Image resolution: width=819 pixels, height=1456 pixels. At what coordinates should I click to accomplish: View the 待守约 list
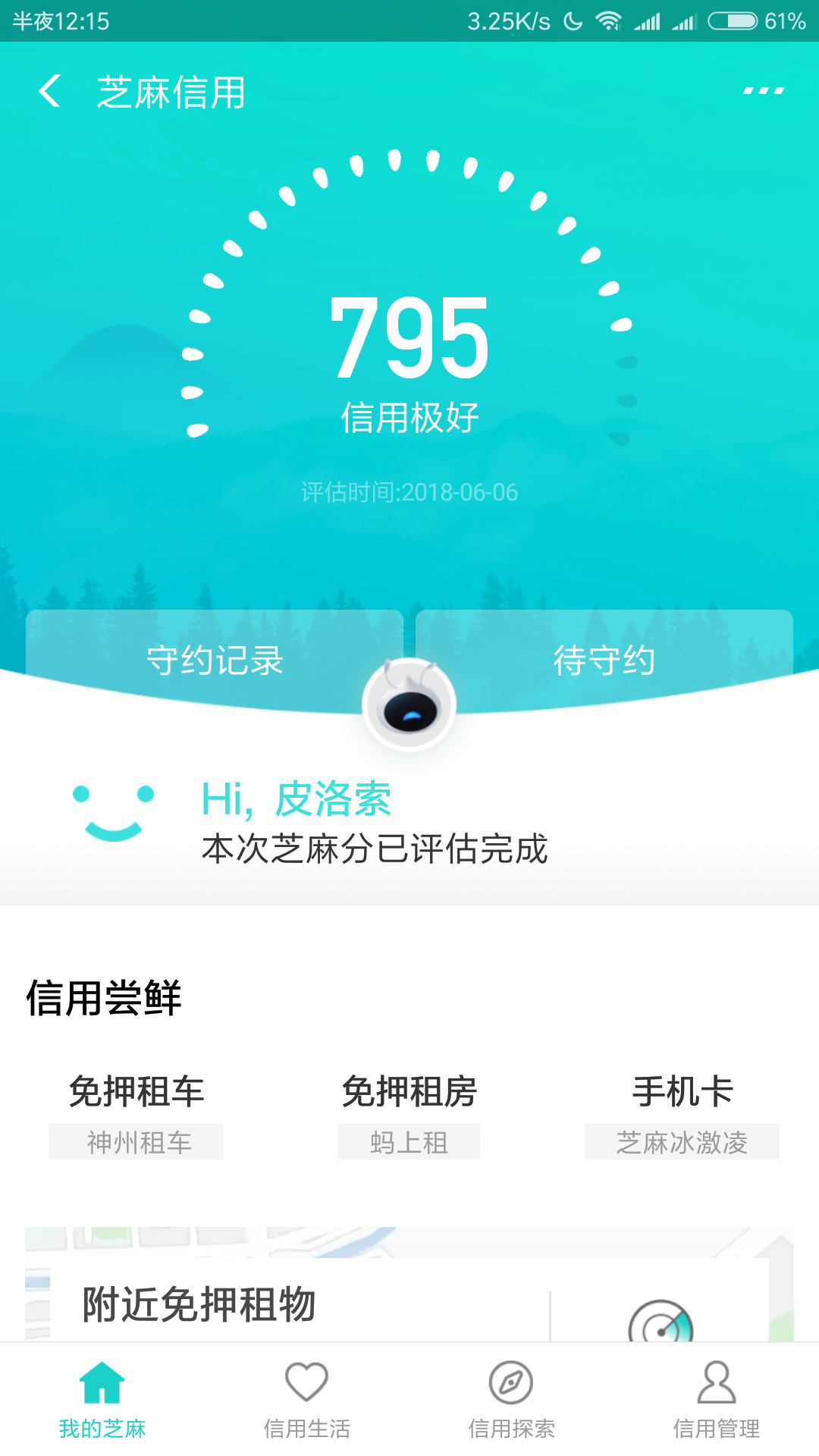(603, 660)
